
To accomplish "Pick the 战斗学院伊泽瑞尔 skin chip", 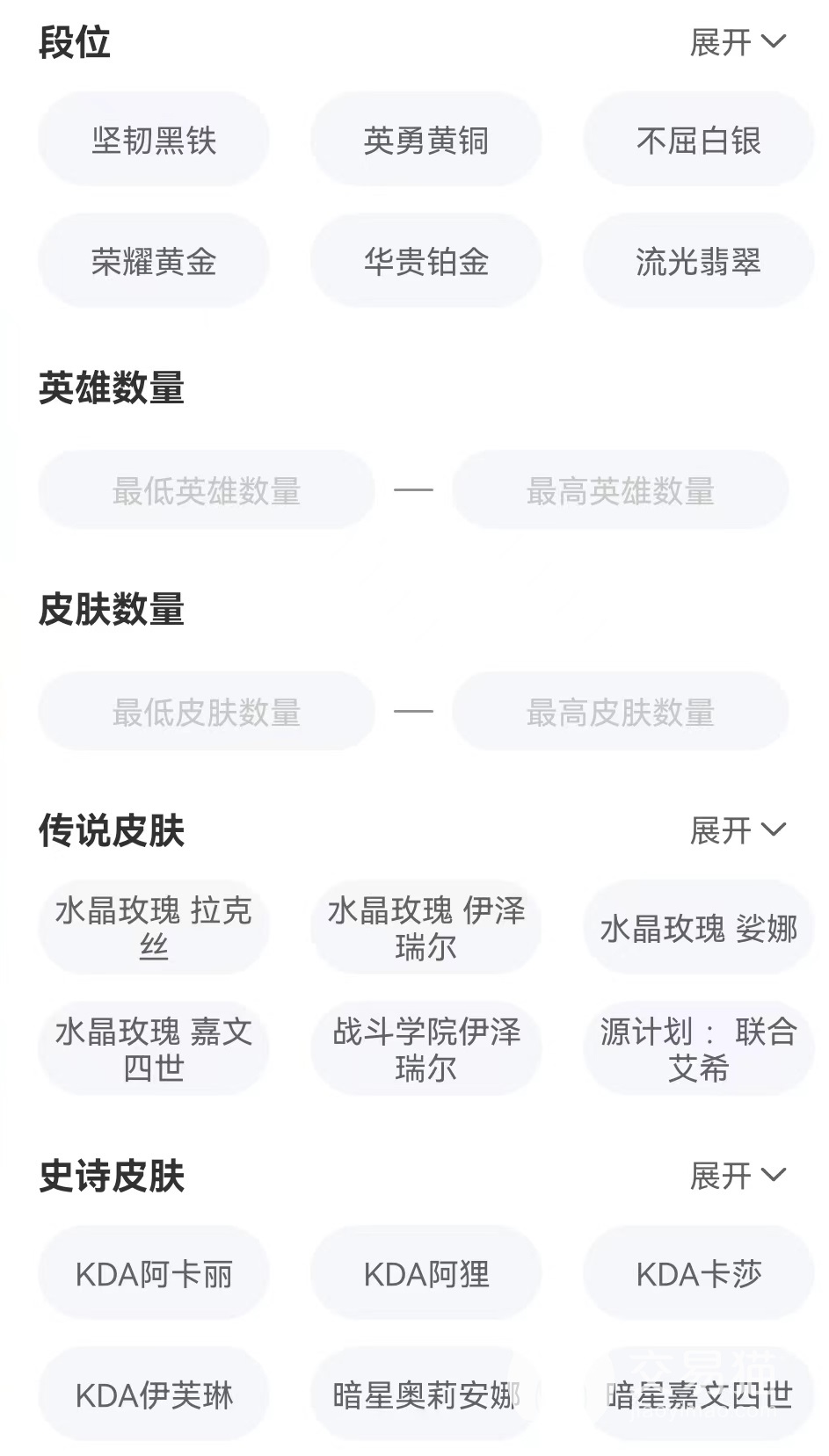I will (426, 1049).
